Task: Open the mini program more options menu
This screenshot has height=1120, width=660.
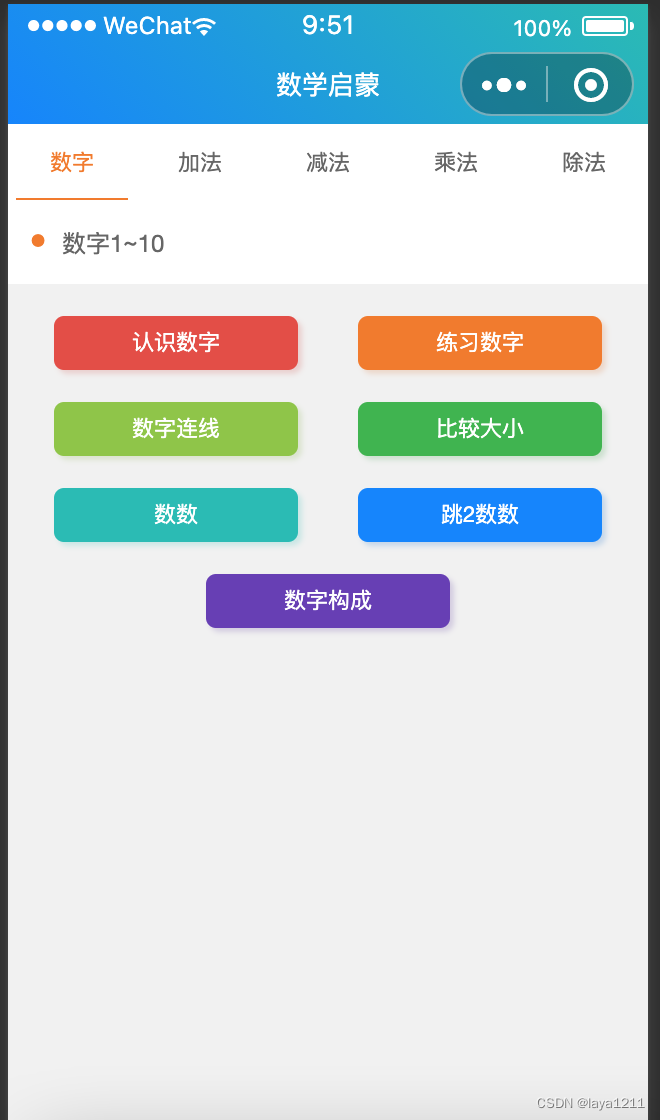Action: pos(504,85)
